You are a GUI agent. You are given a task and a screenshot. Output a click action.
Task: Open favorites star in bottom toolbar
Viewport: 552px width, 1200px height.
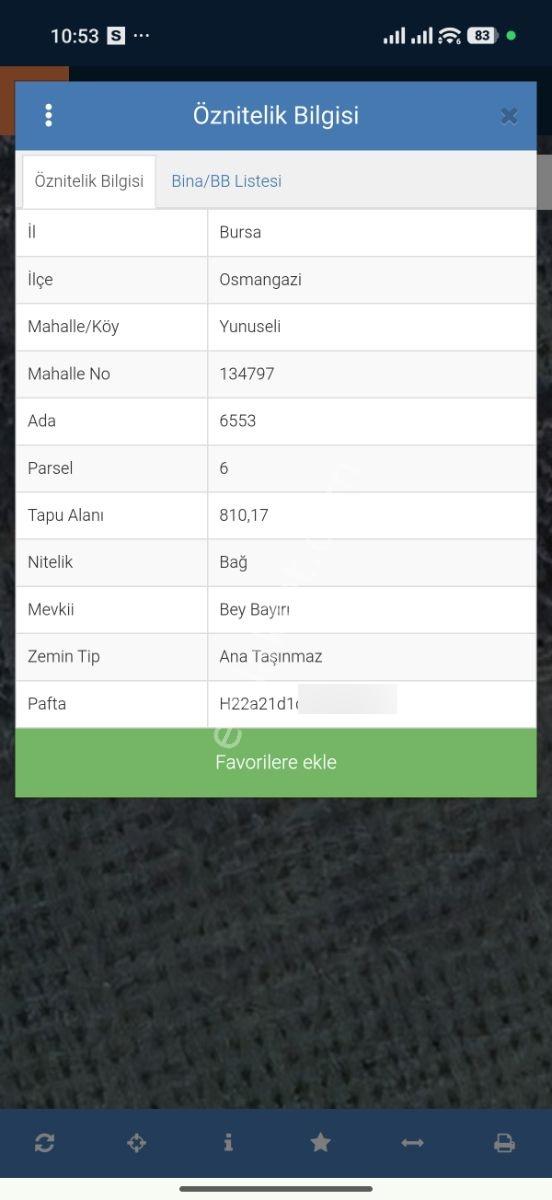click(320, 1142)
